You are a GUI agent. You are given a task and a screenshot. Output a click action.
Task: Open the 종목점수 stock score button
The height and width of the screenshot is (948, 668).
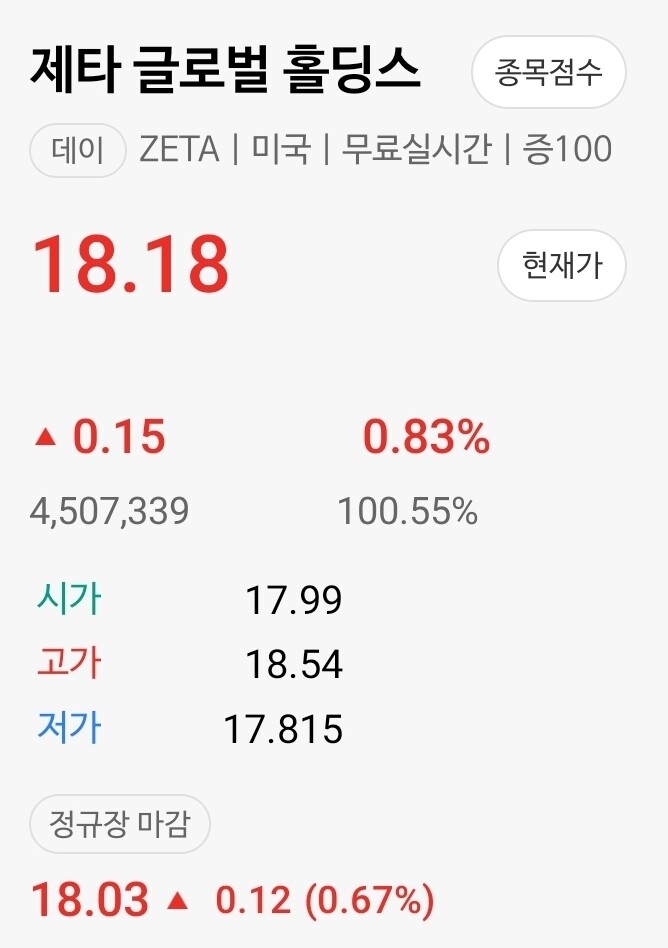(548, 72)
